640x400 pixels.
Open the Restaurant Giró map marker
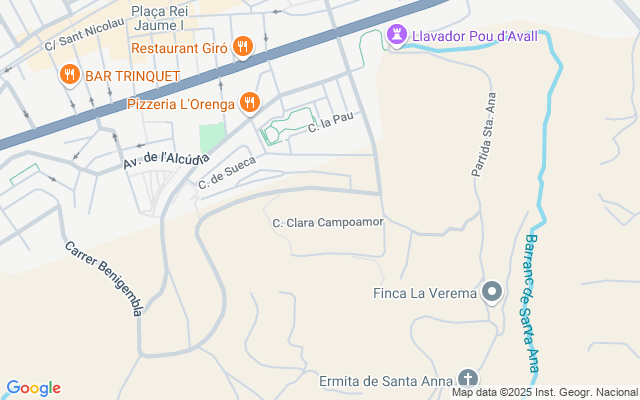pos(241,46)
